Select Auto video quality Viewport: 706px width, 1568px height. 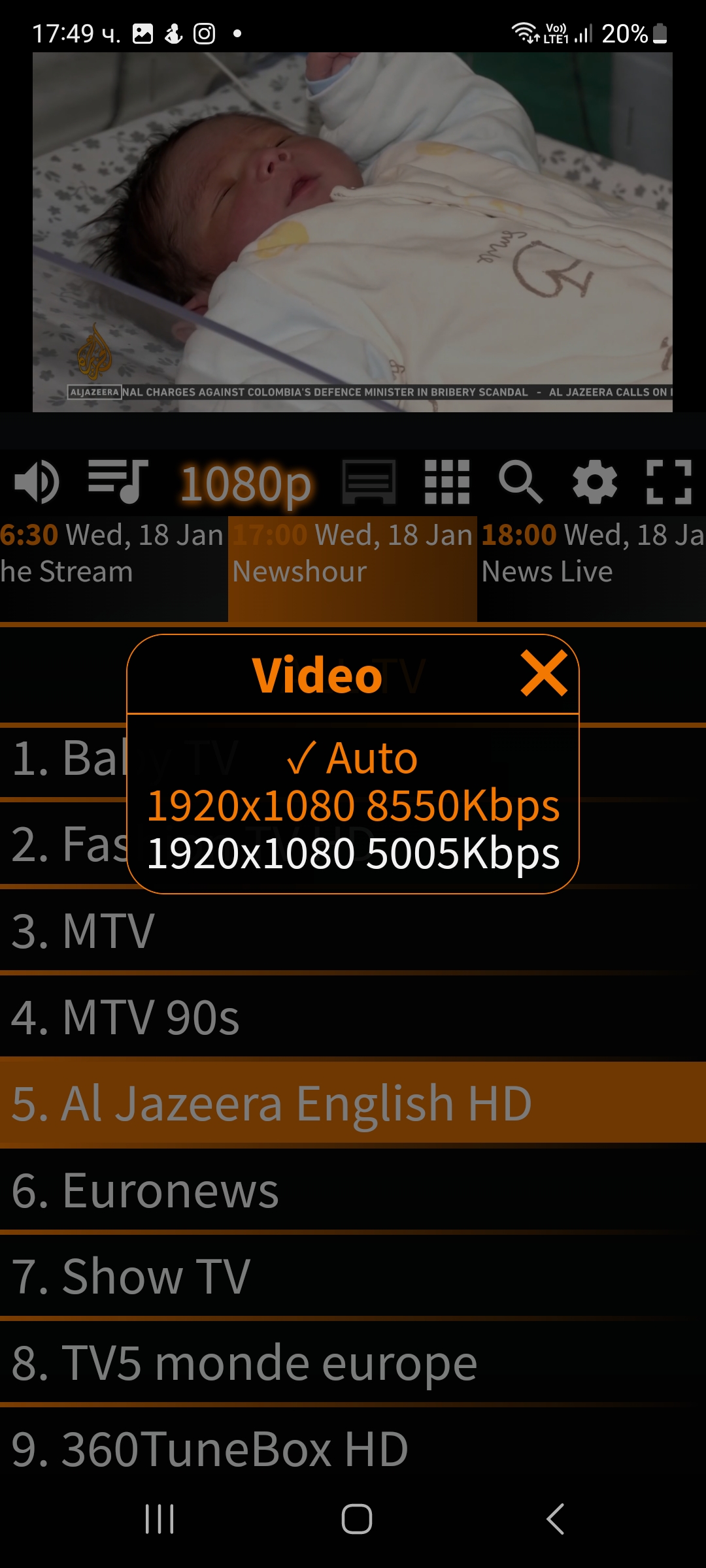point(353,758)
